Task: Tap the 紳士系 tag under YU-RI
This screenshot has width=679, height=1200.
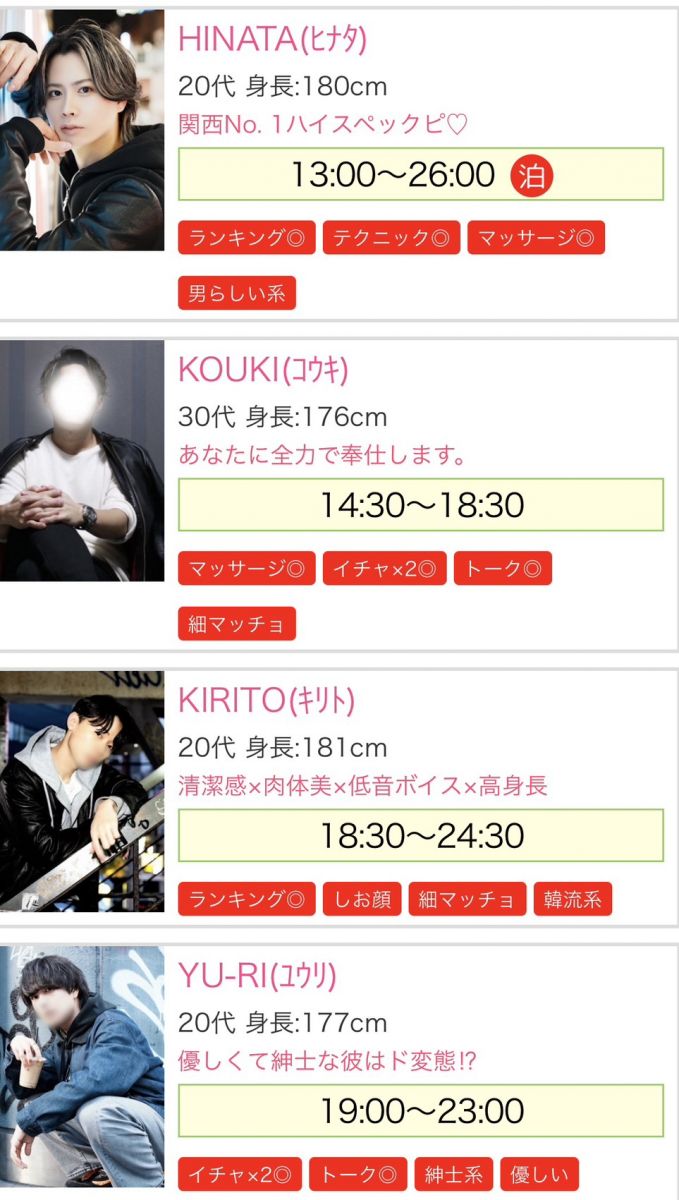Action: click(454, 1173)
